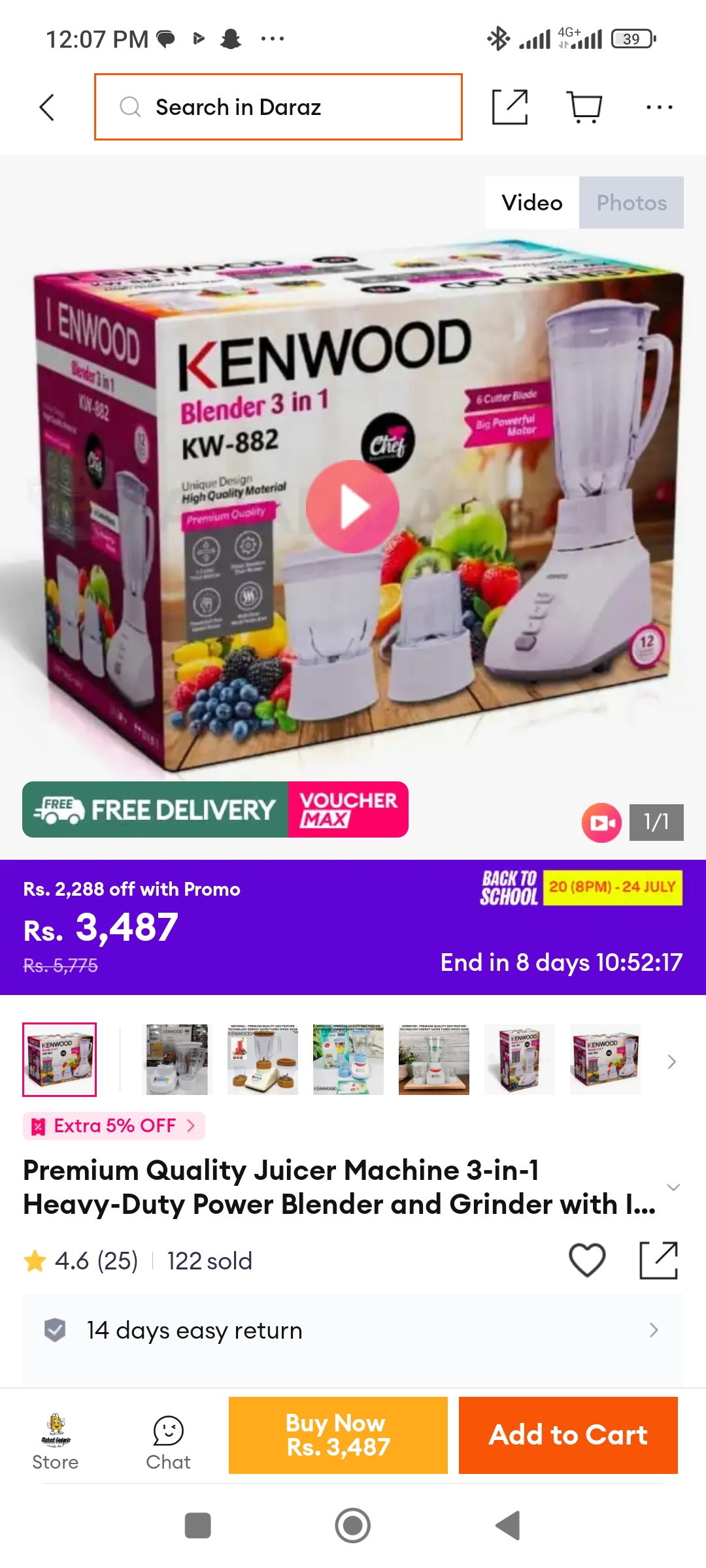The image size is (706, 1568).
Task: Show more thumbnails with the right chevron
Action: (671, 1062)
